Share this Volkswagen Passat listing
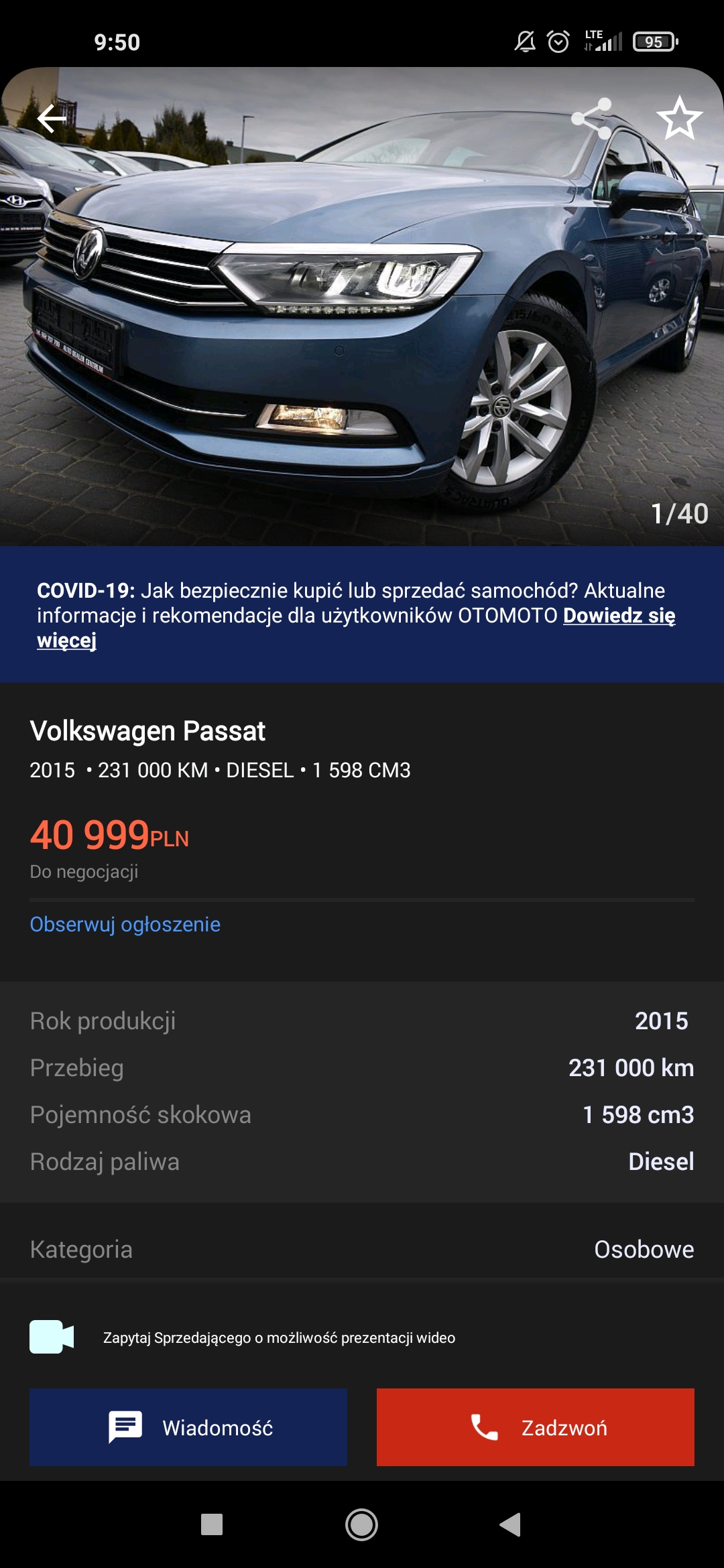Image resolution: width=724 pixels, height=1568 pixels. [x=592, y=119]
